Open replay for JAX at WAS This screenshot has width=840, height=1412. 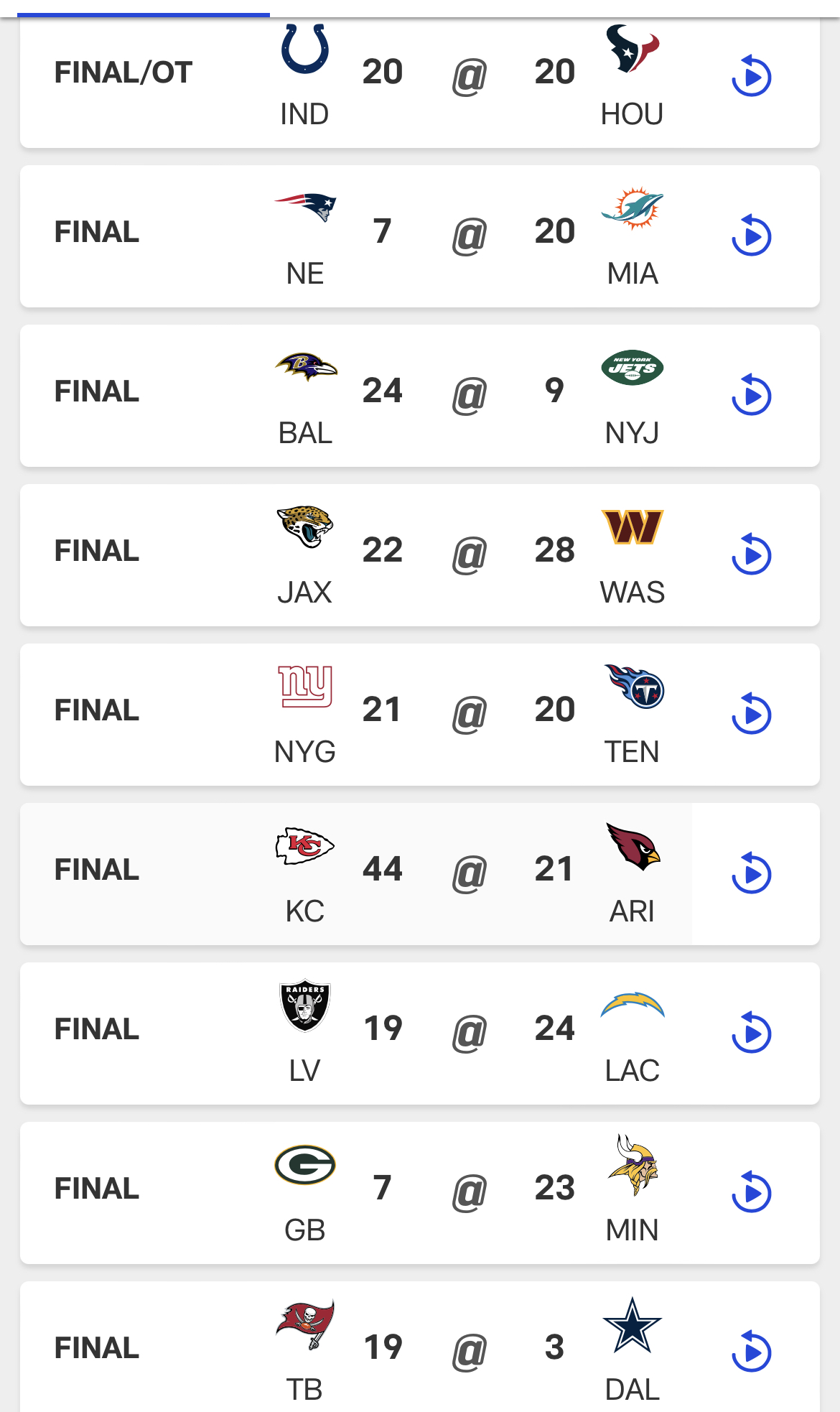(x=751, y=554)
